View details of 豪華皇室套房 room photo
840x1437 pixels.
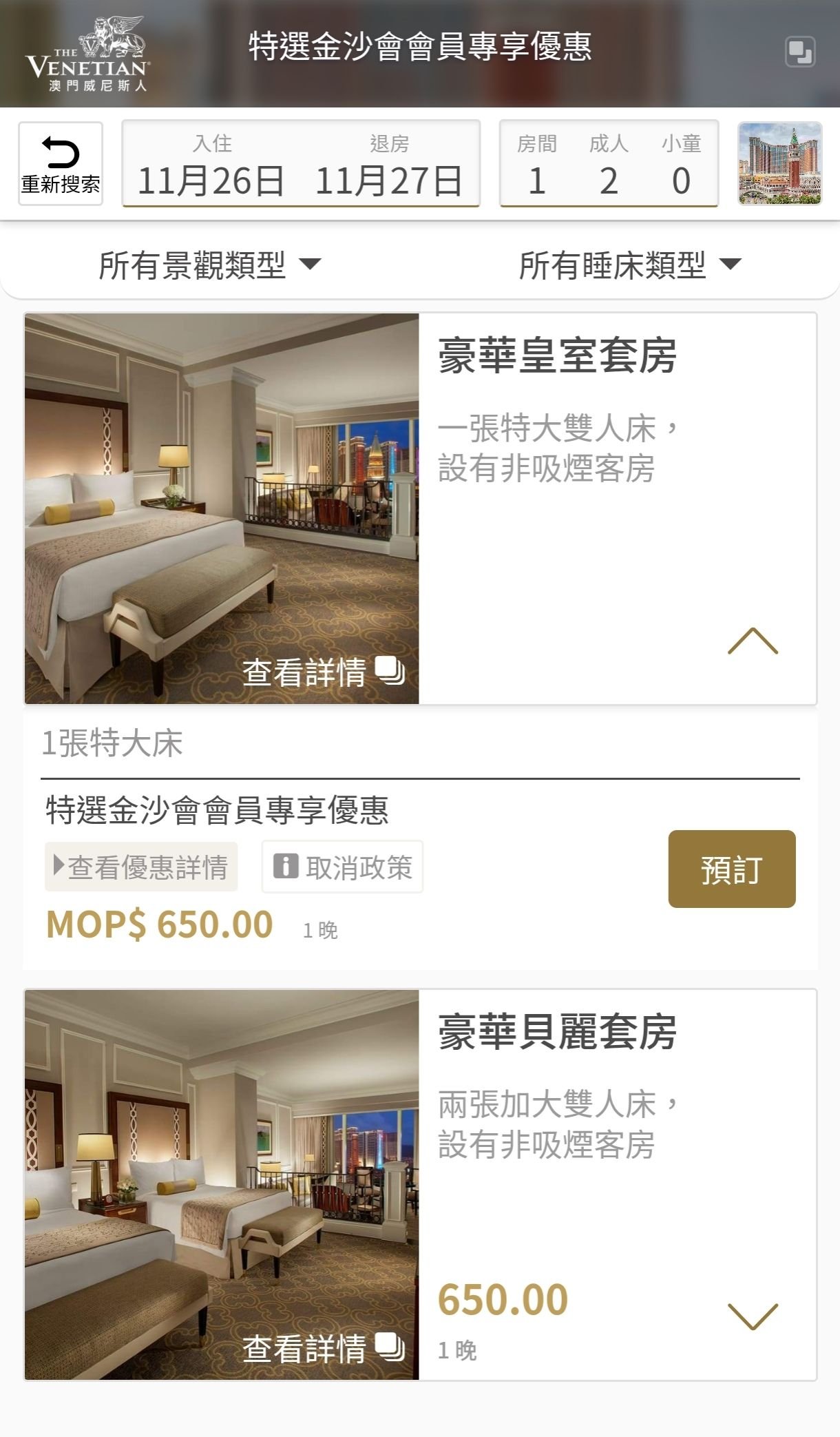click(322, 672)
